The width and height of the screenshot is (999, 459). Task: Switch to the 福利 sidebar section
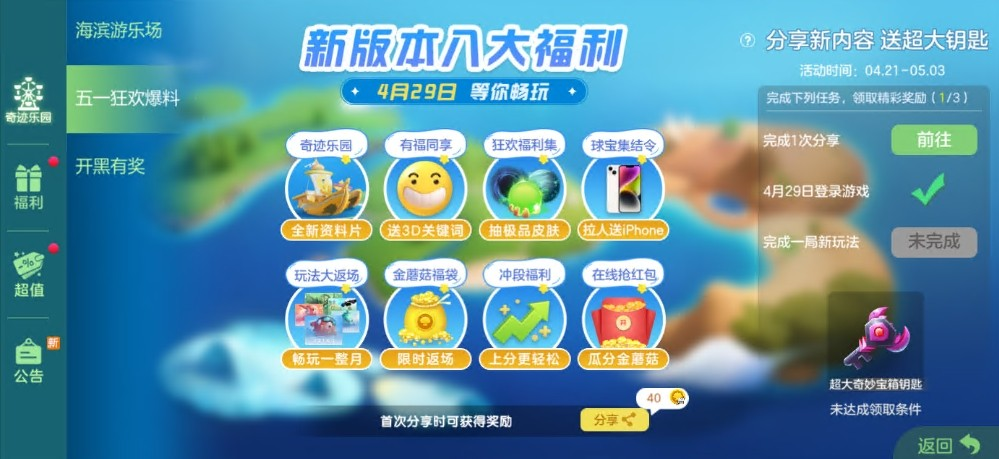click(28, 187)
